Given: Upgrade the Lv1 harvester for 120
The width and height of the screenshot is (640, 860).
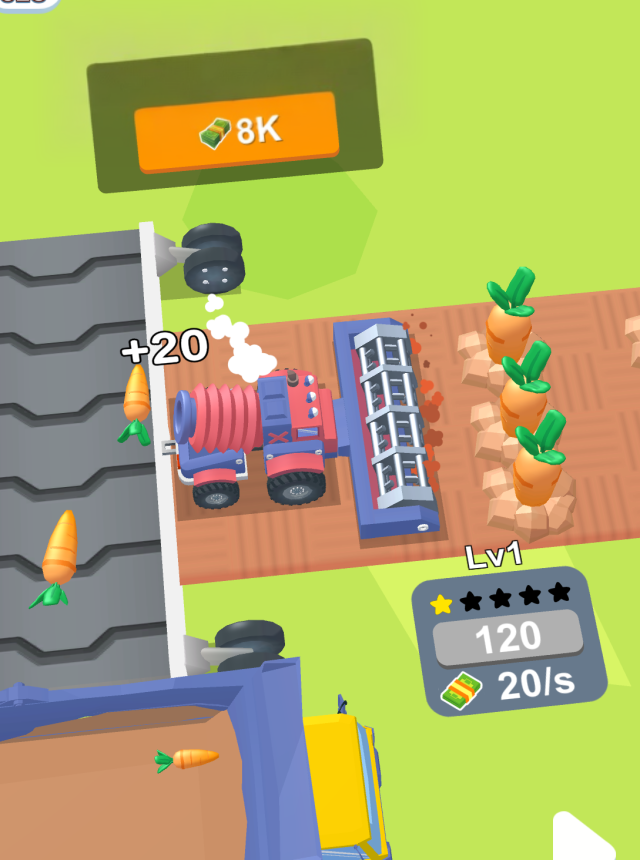Looking at the screenshot, I should coord(508,638).
